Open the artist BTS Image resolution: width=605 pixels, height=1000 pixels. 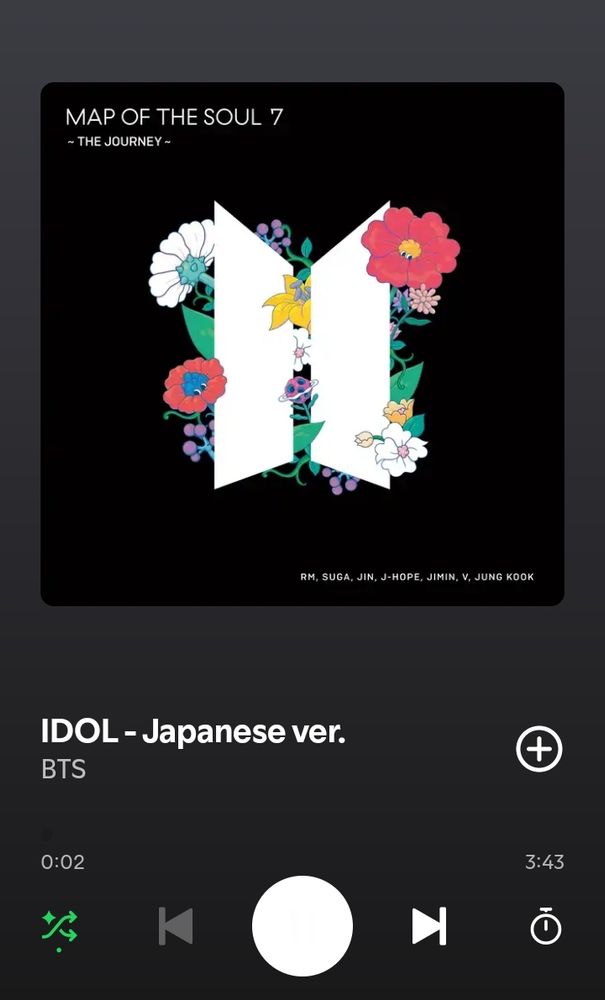[x=63, y=770]
